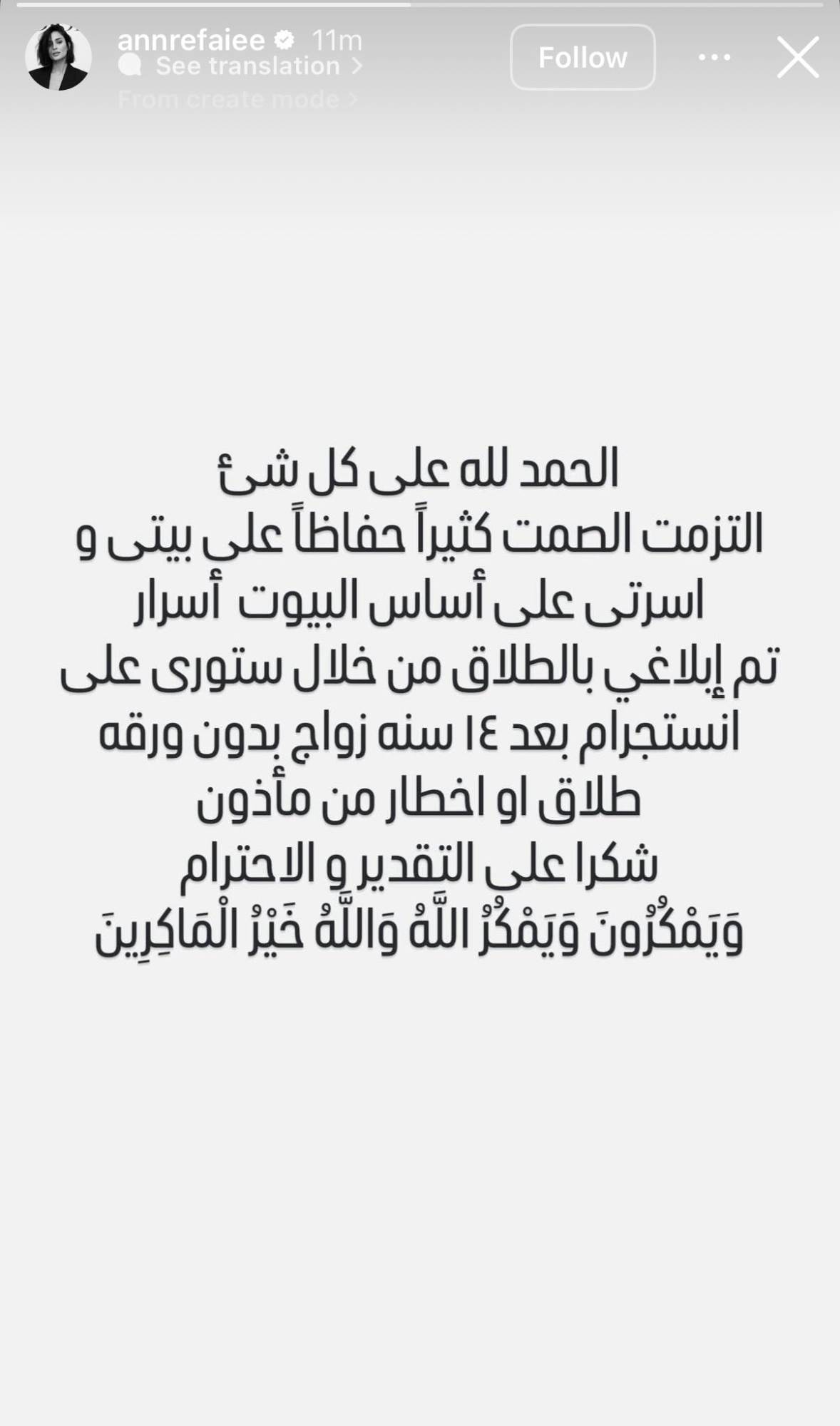This screenshot has width=840, height=1426.
Task: Open the three-dot options menu
Action: 714,57
